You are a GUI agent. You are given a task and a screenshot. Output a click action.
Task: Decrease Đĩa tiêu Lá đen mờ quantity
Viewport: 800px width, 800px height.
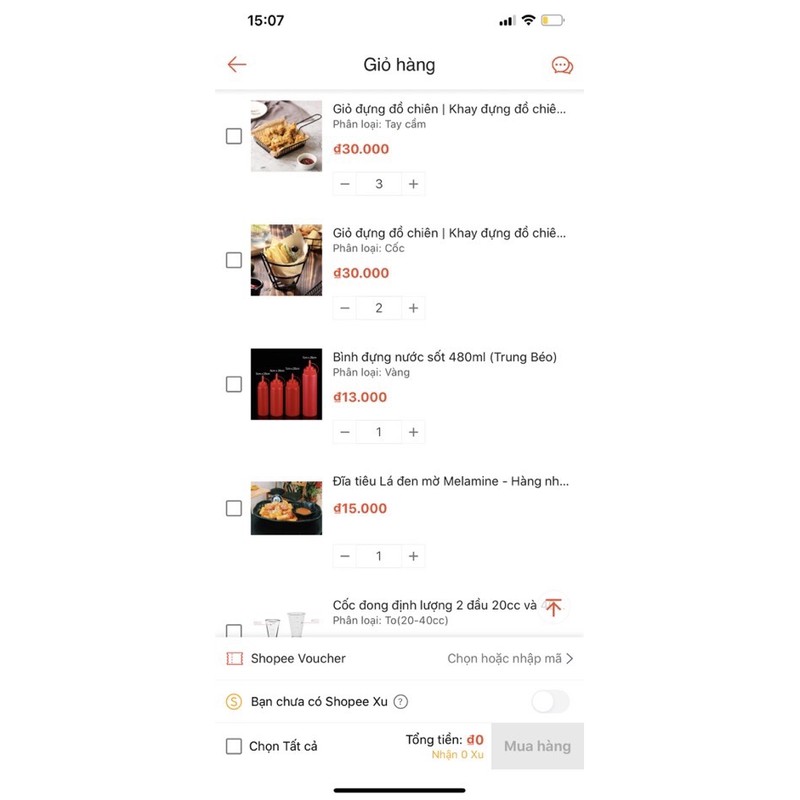pyautogui.click(x=345, y=556)
